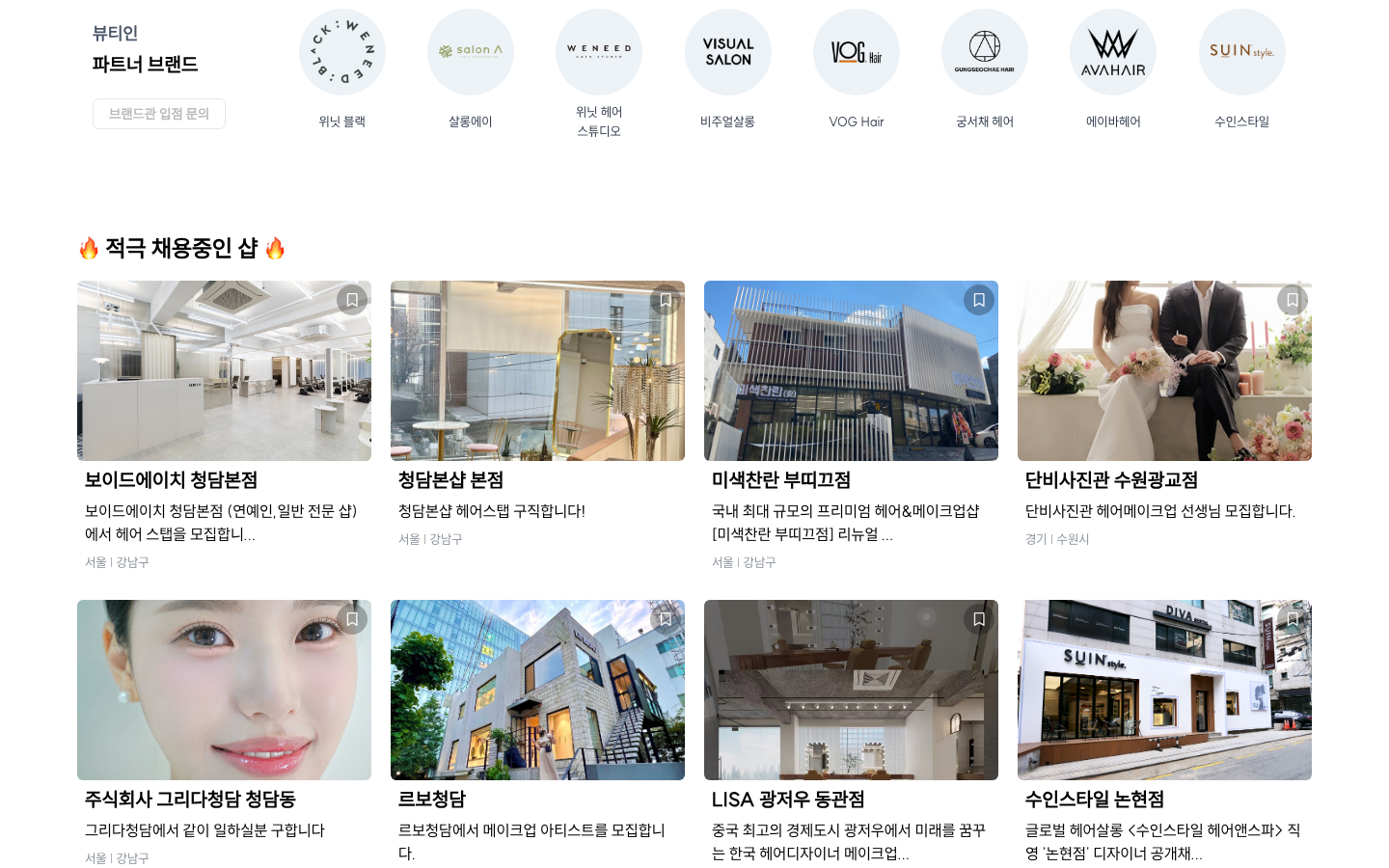The height and width of the screenshot is (868, 1389).
Task: Open the 궁서채 헤어 brand
Action: [984, 53]
